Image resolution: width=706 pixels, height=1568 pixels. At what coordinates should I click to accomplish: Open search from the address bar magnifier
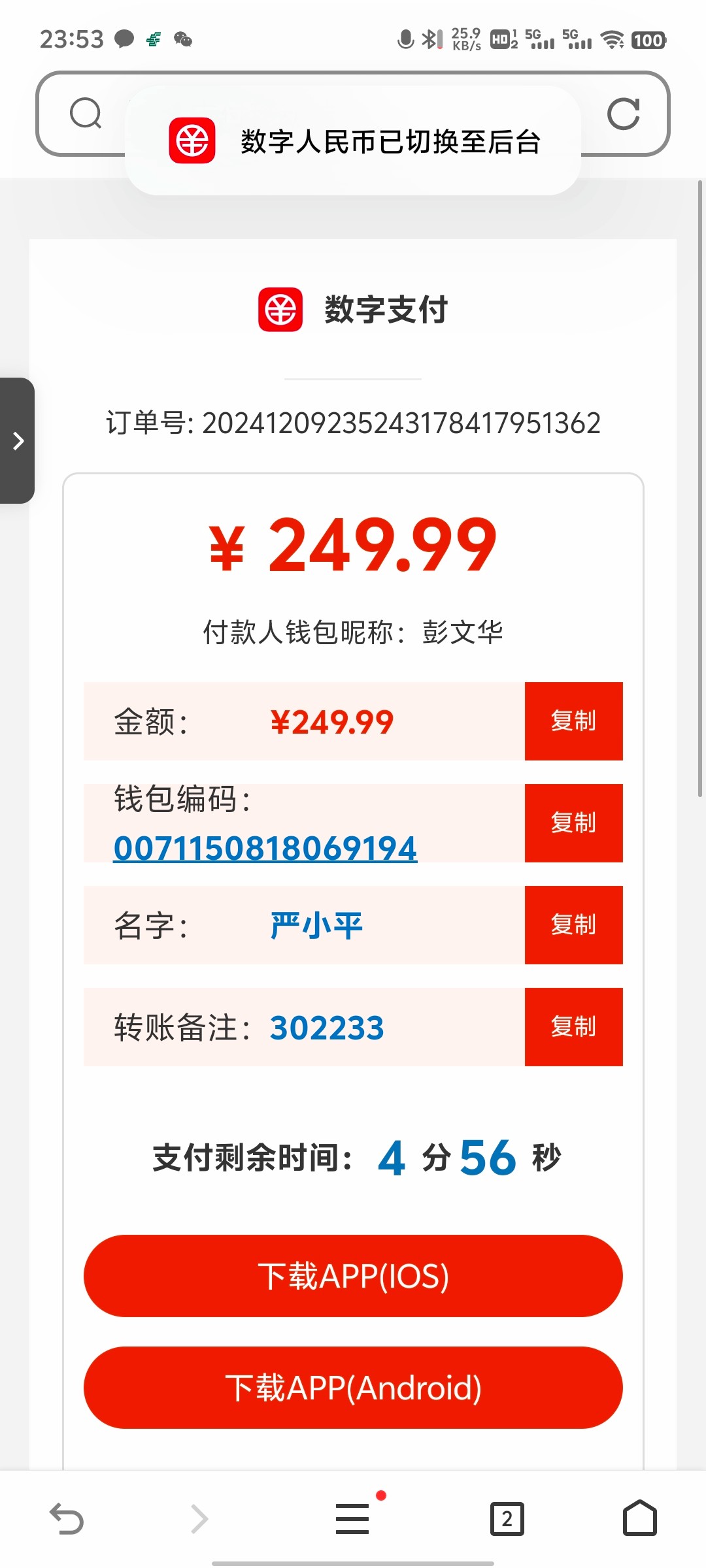[x=86, y=114]
